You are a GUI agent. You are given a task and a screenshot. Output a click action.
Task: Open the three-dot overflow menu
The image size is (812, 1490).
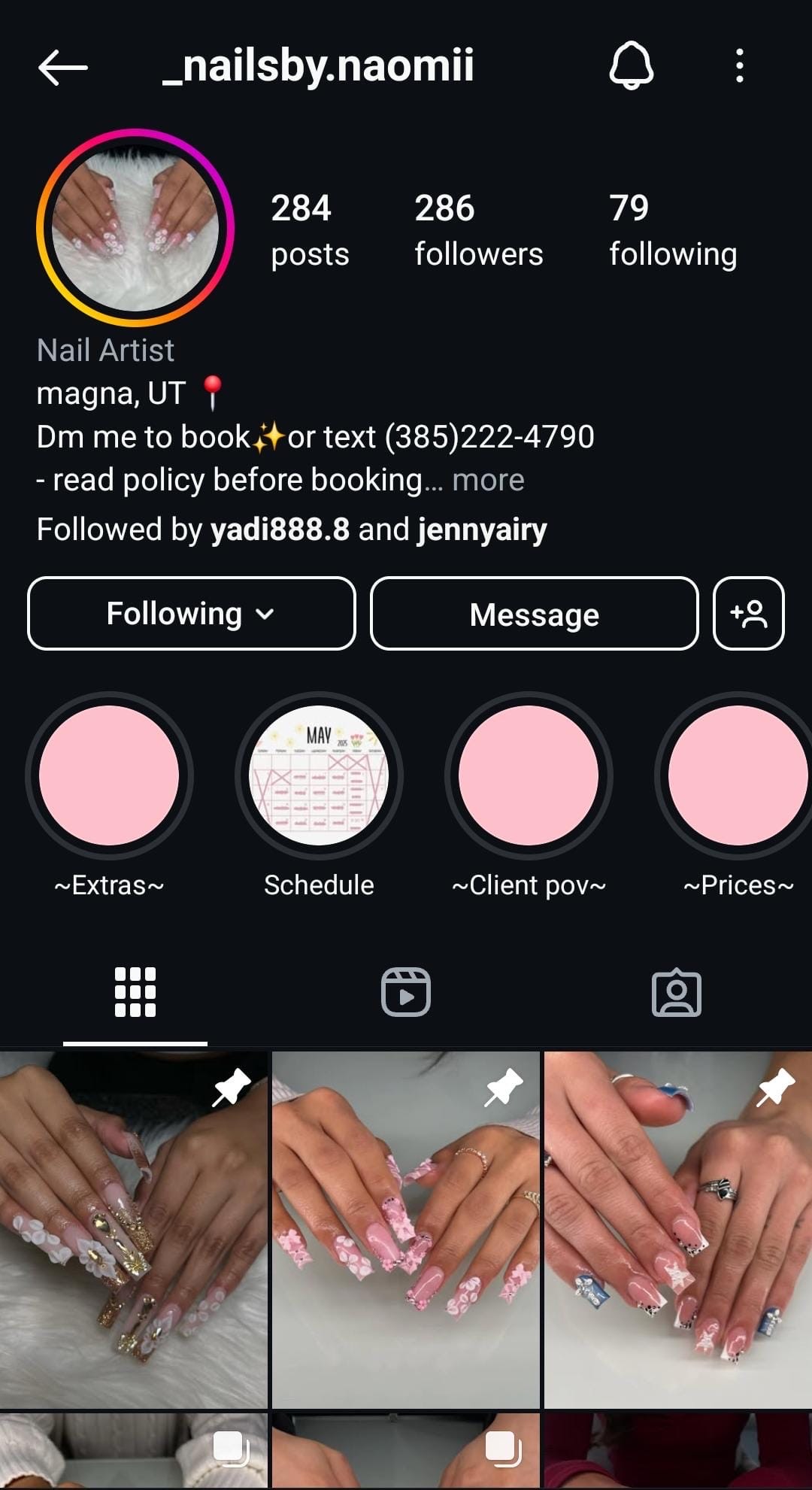click(x=740, y=66)
